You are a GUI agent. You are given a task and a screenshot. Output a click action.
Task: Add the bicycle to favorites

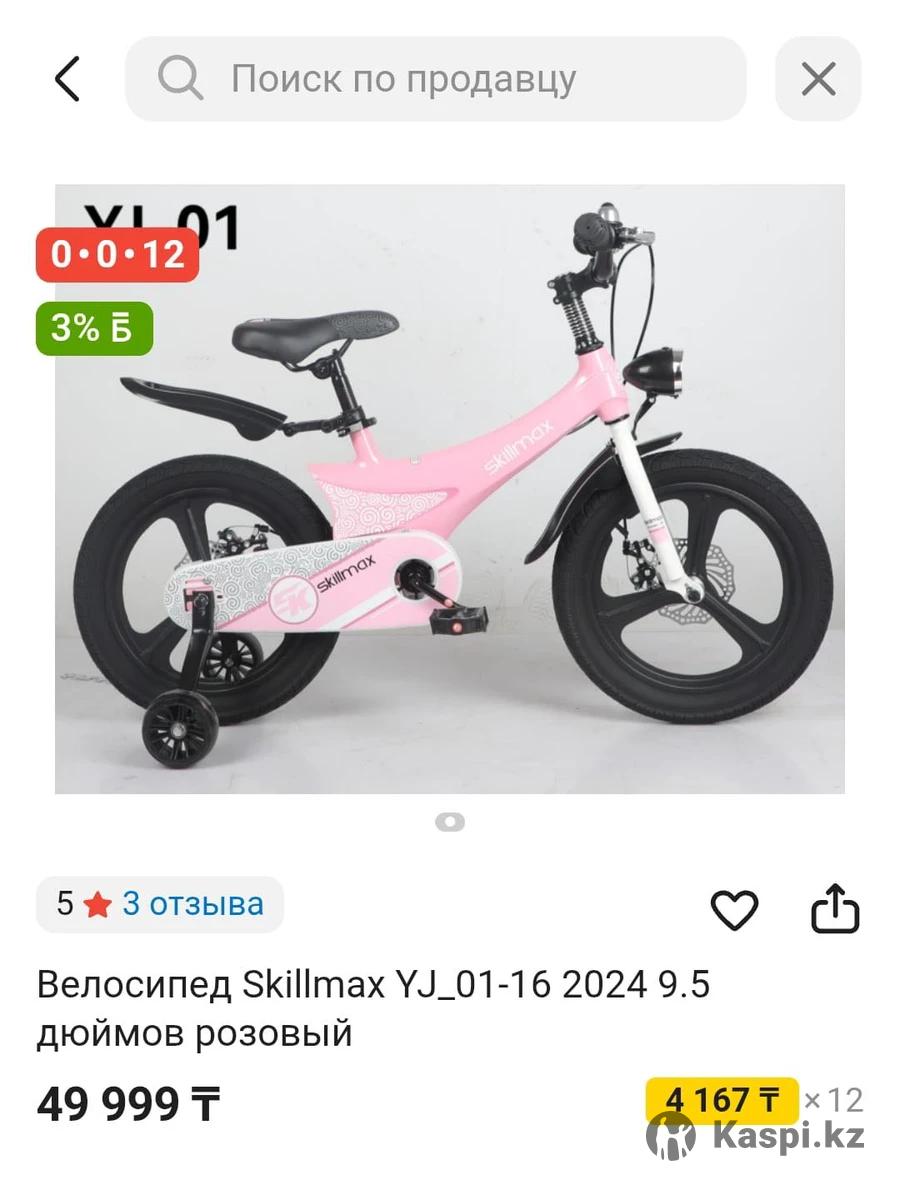tap(734, 910)
